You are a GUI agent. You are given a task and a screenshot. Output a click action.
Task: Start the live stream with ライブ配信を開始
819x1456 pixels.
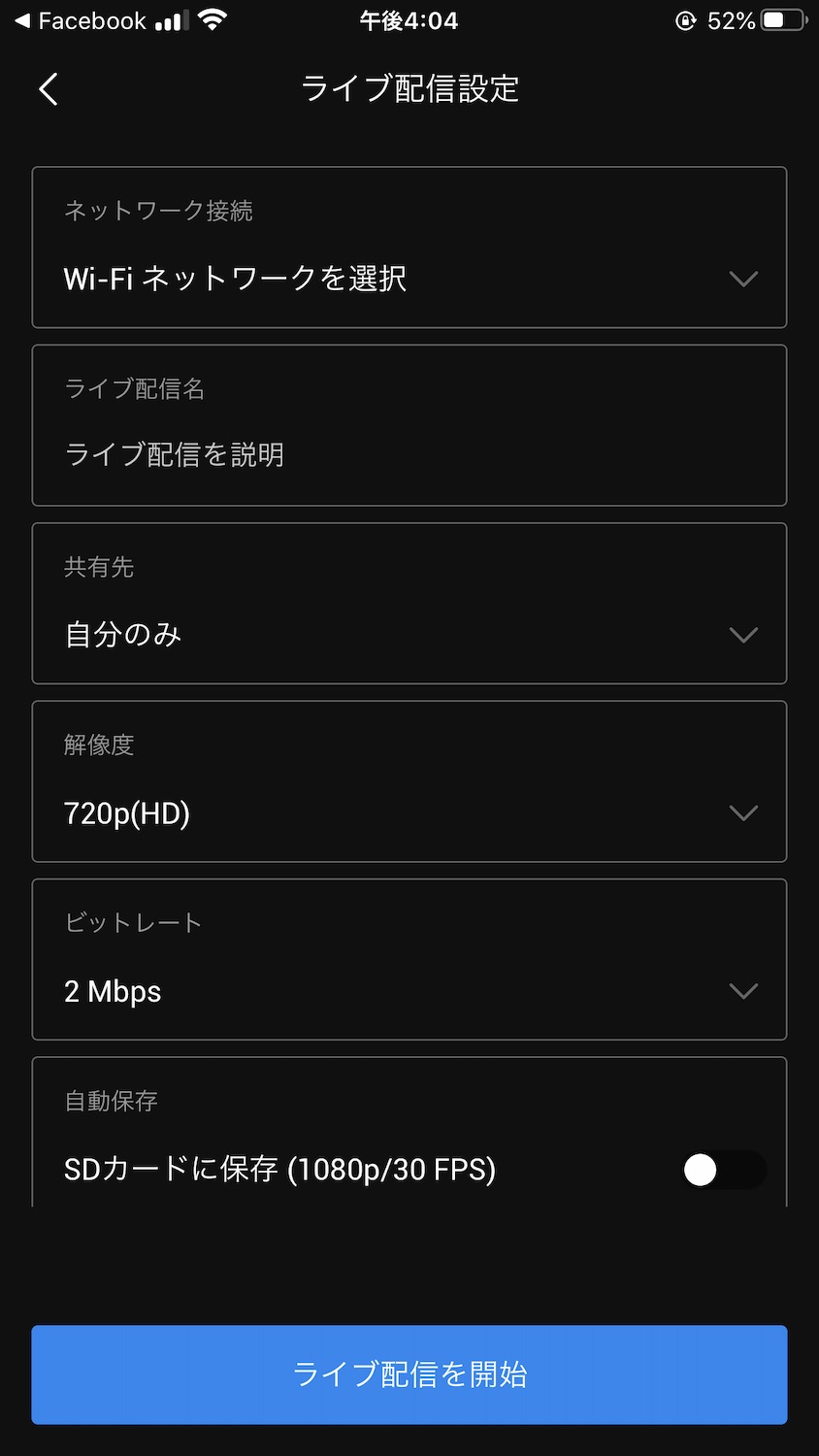[409, 1374]
